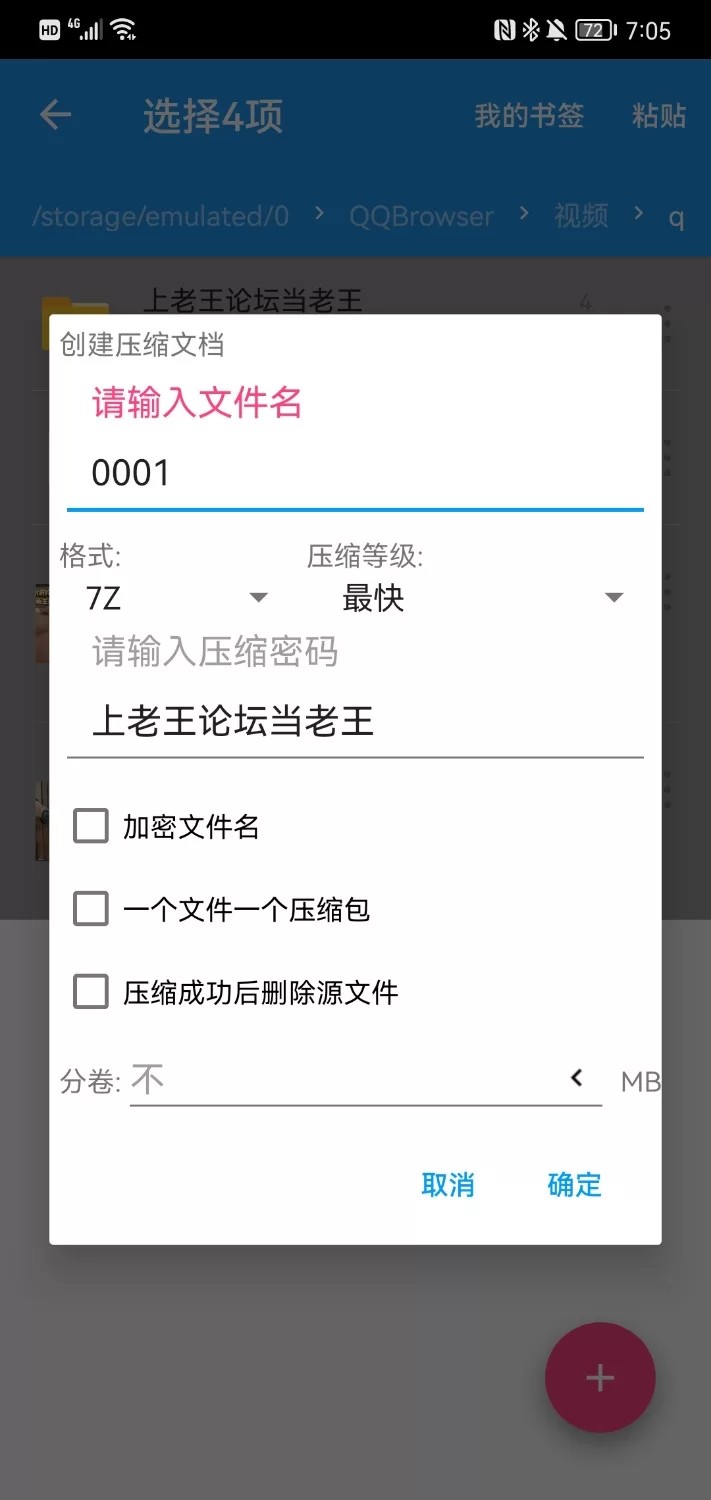Confirm archive creation with 确定

click(575, 1185)
